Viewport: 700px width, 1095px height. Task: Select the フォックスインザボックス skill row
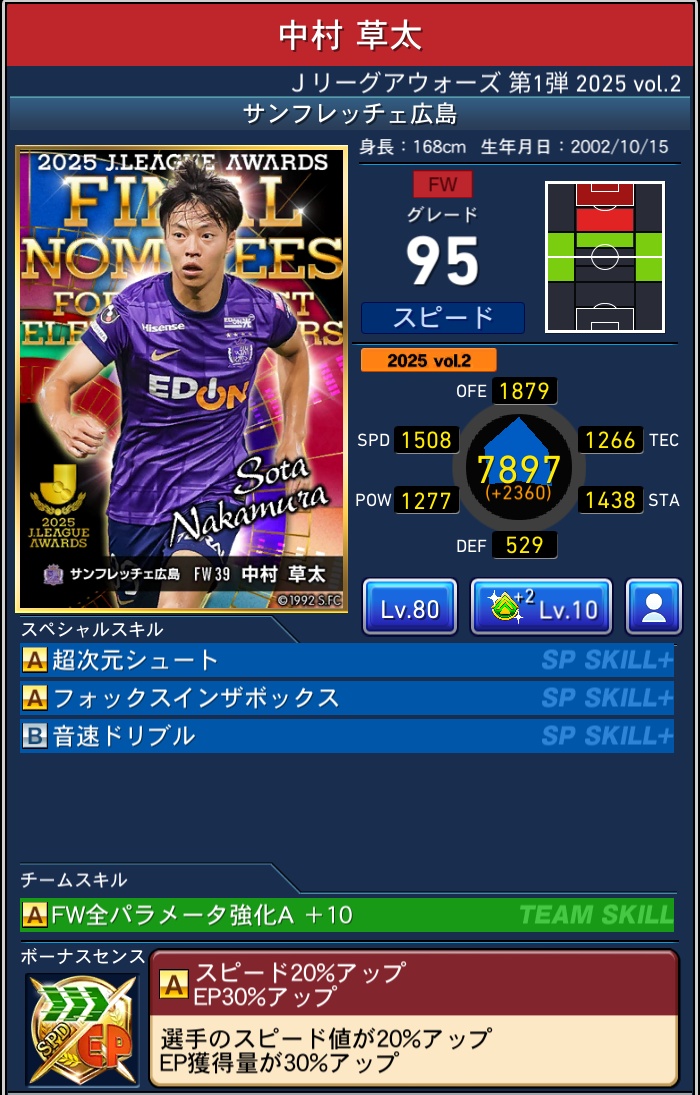(x=347, y=698)
